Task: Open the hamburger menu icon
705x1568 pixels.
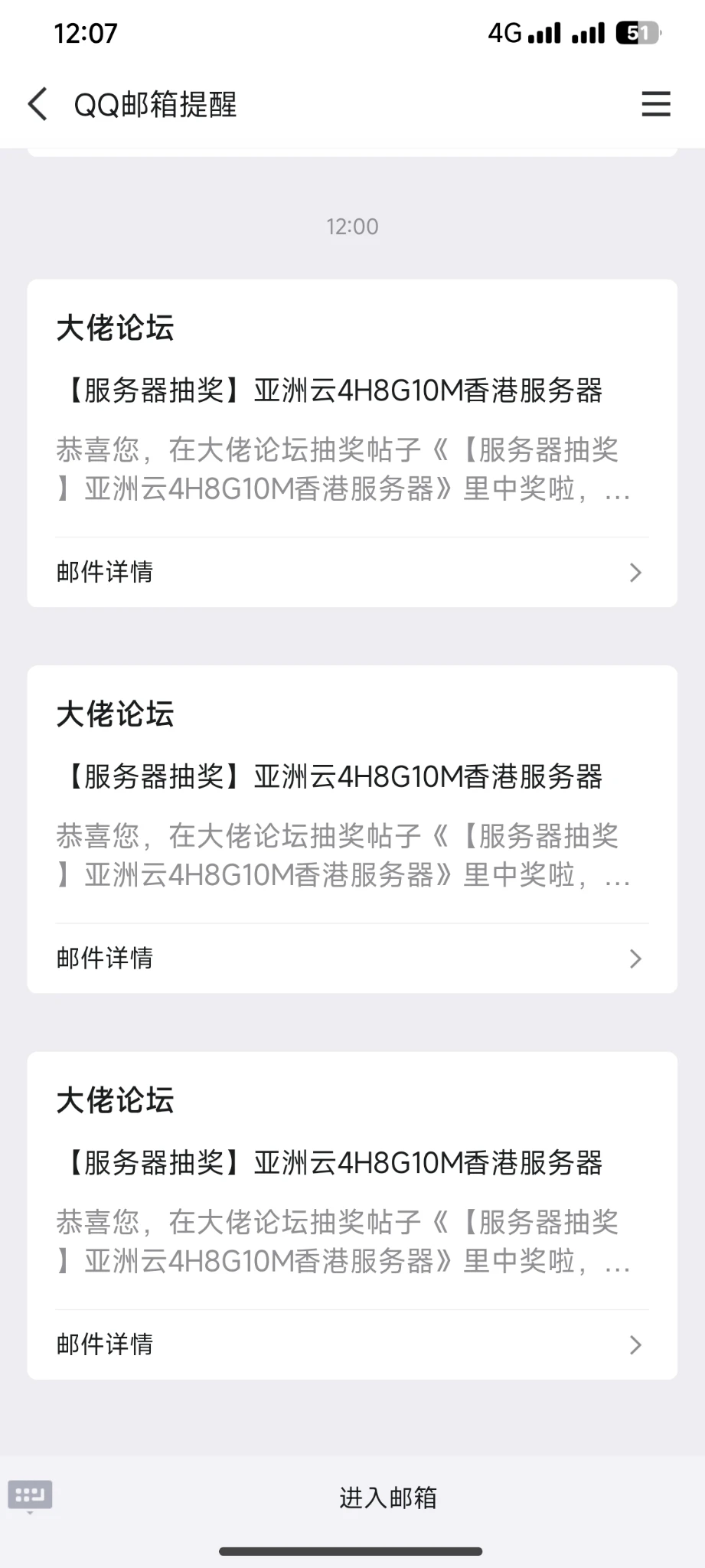Action: pyautogui.click(x=656, y=104)
